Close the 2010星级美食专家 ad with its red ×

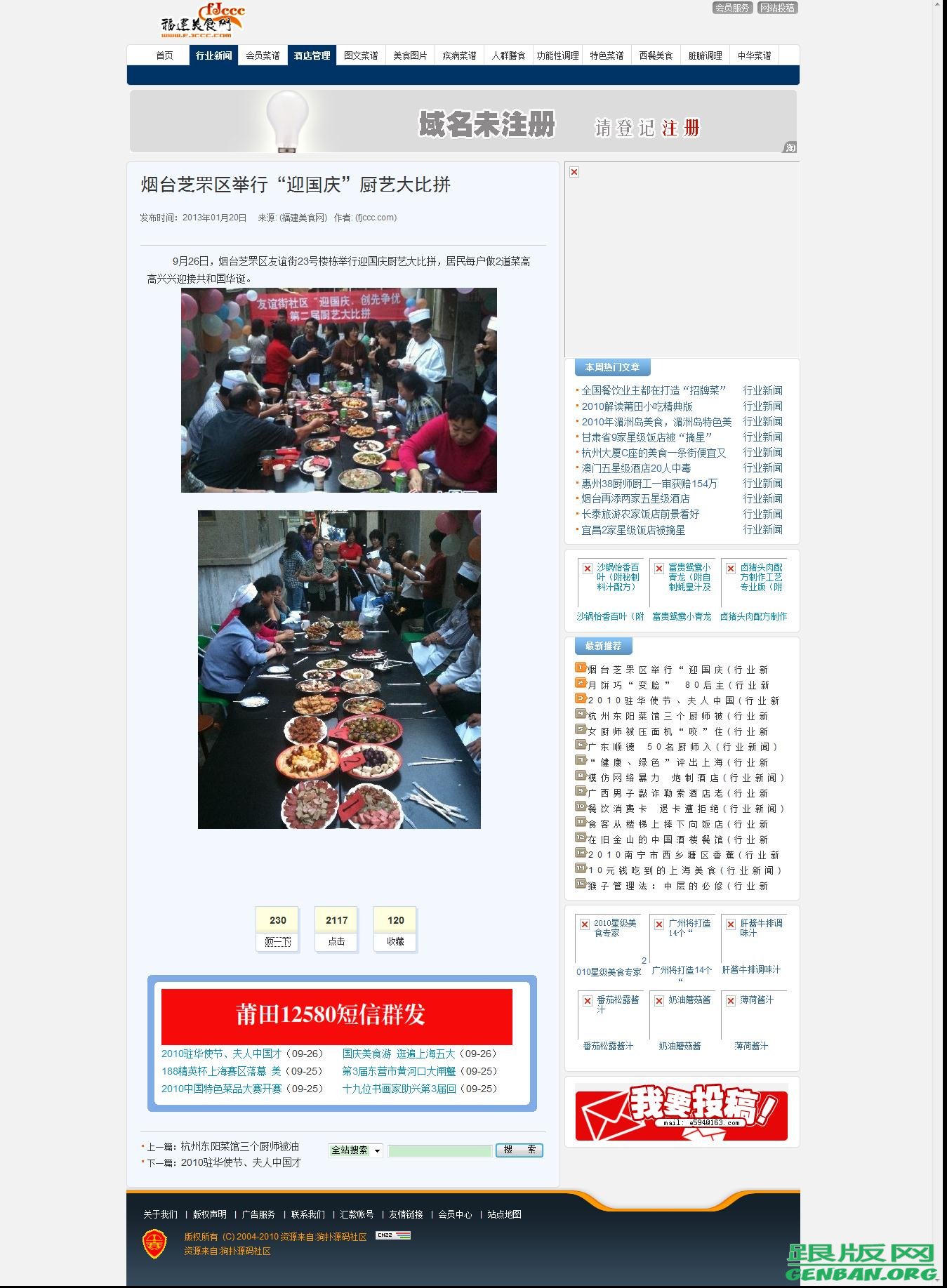[585, 923]
